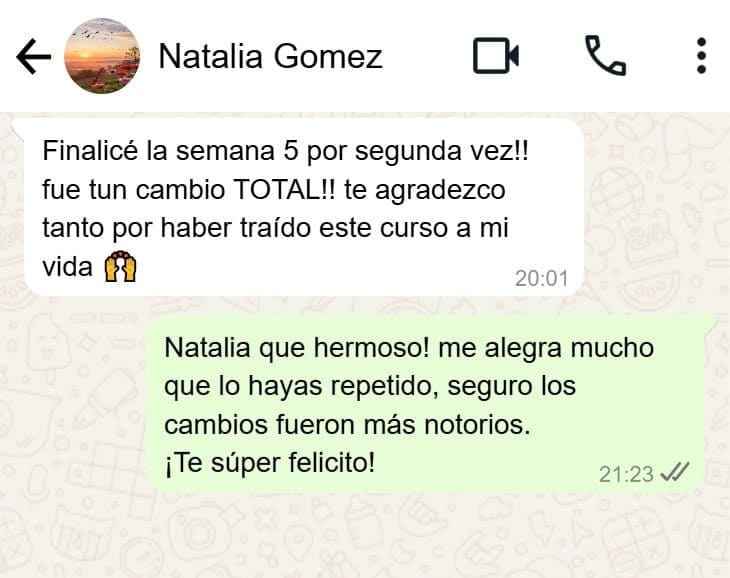Go back to the chat list
730x578 pixels.
(x=33, y=57)
